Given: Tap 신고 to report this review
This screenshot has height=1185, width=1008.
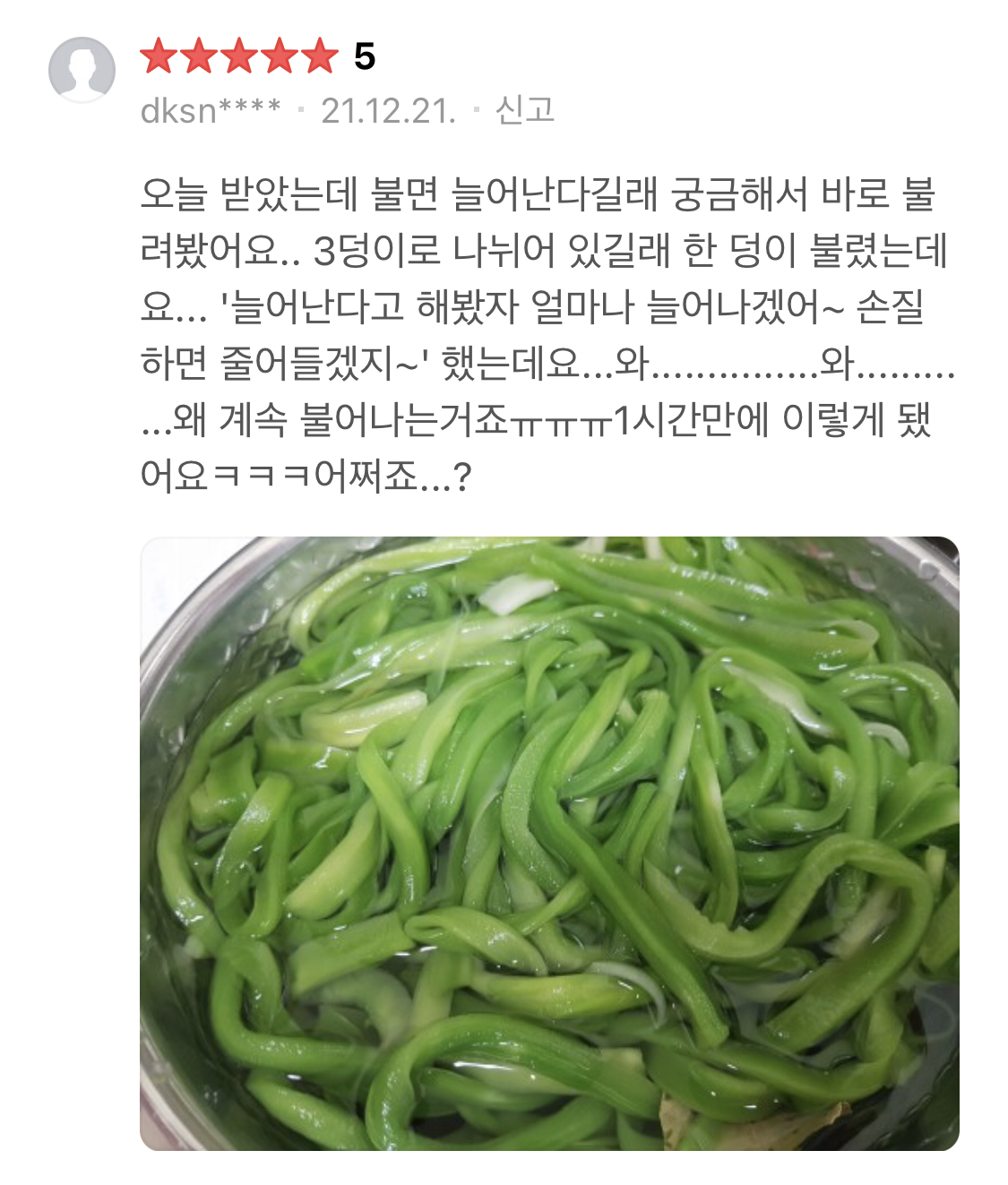Looking at the screenshot, I should pos(525,110).
